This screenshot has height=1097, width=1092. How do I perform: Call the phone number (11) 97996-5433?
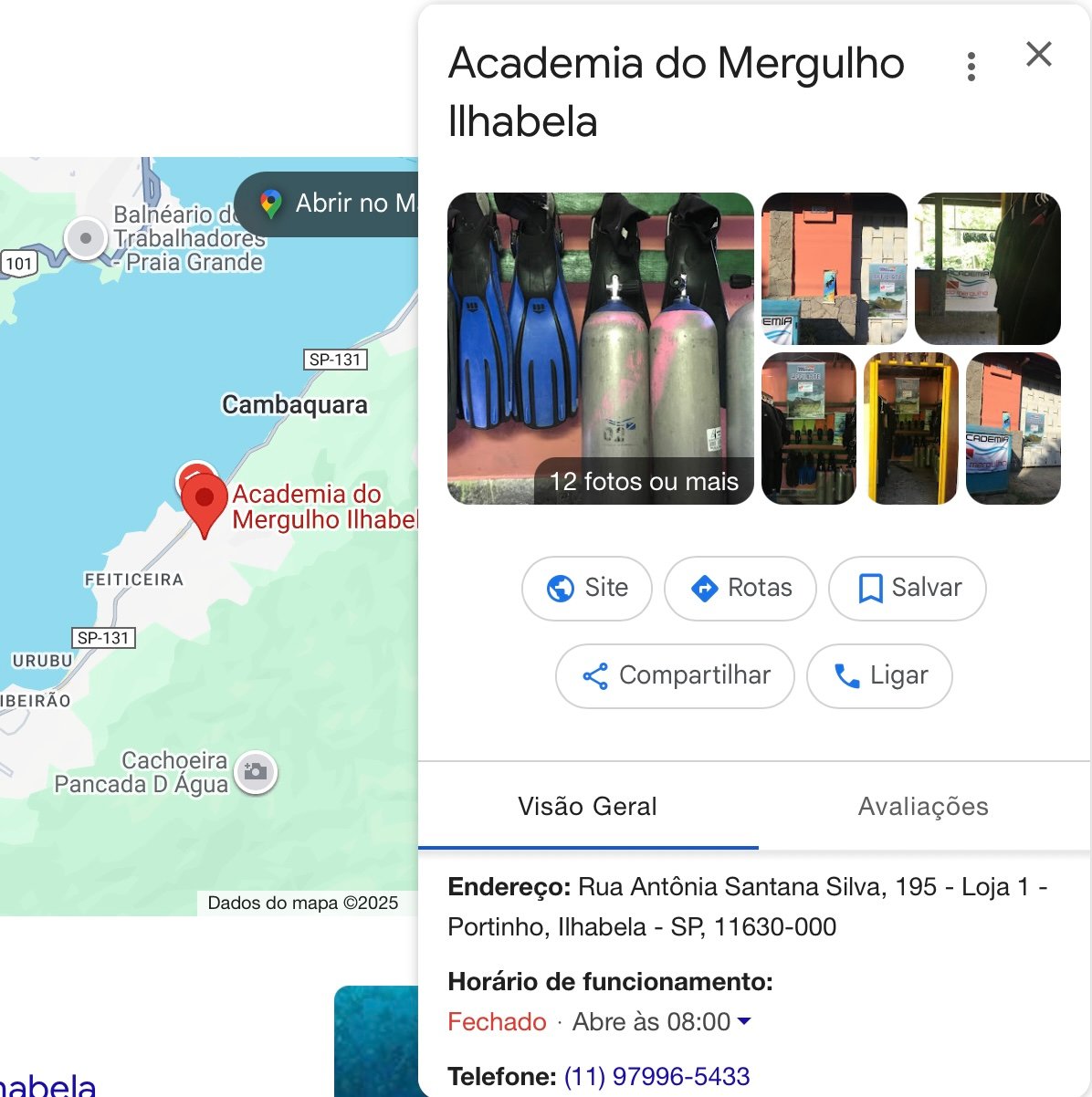point(656,1076)
